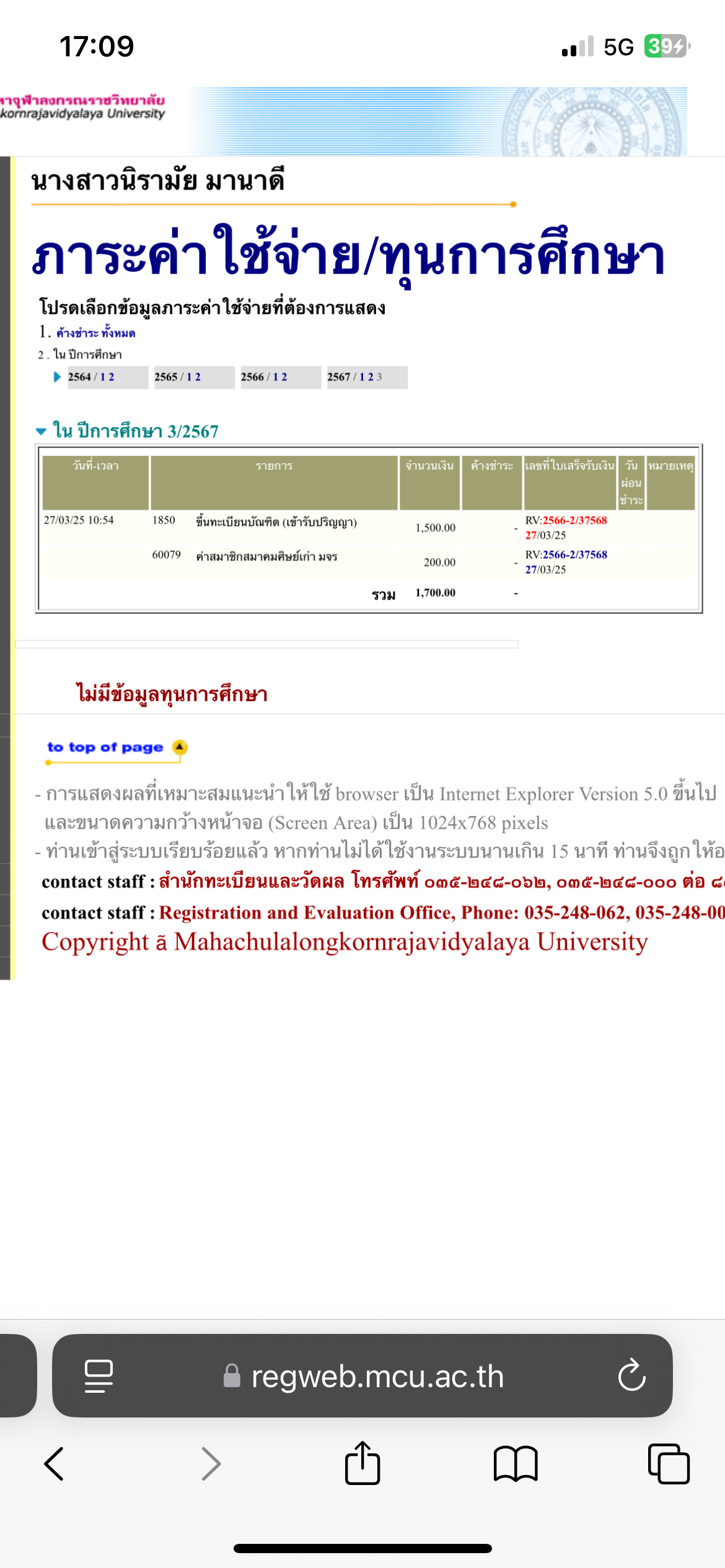Select semester 1 of year 2567
This screenshot has height=1568, width=725.
click(x=362, y=377)
